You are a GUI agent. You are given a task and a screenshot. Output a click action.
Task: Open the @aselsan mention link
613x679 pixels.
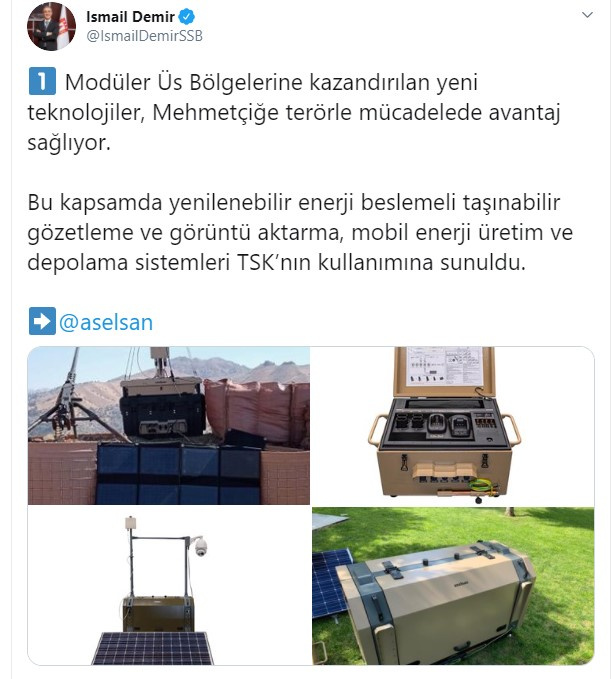pyautogui.click(x=106, y=323)
